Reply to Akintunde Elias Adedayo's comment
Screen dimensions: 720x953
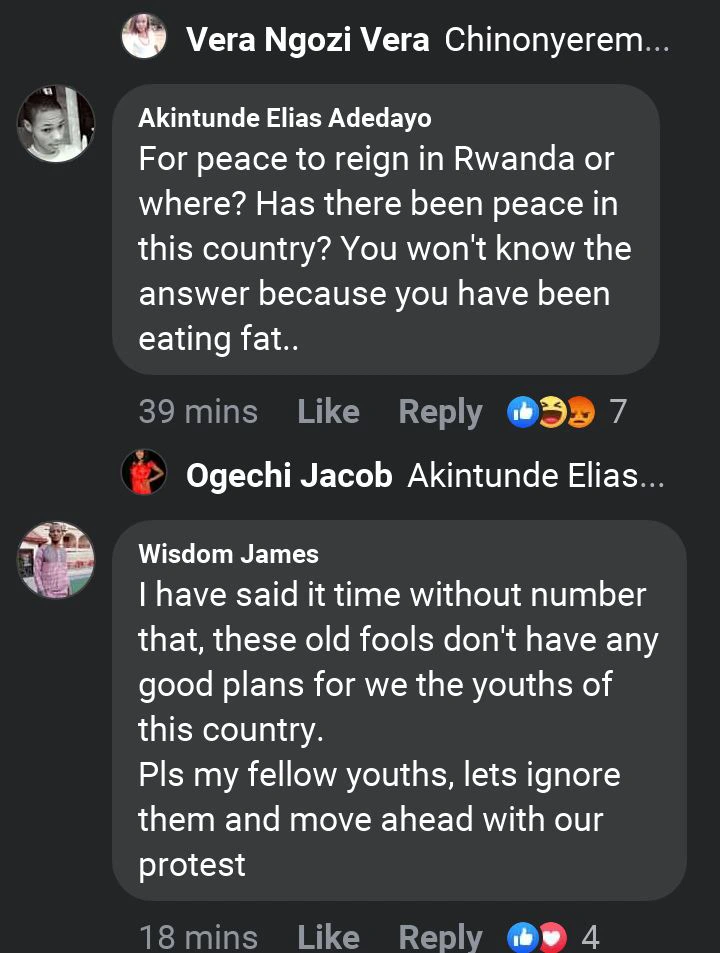(440, 411)
